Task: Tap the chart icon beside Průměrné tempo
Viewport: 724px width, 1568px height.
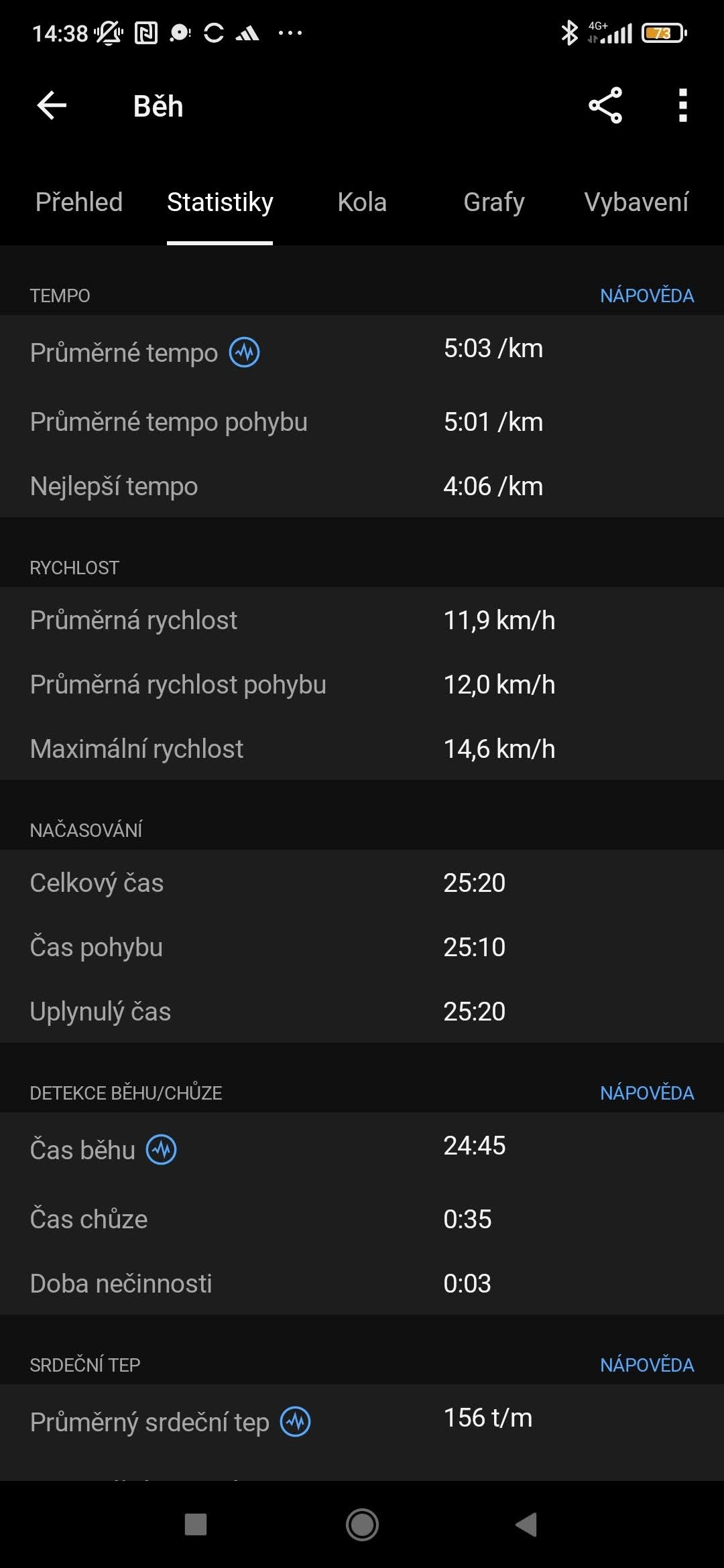Action: pyautogui.click(x=245, y=352)
